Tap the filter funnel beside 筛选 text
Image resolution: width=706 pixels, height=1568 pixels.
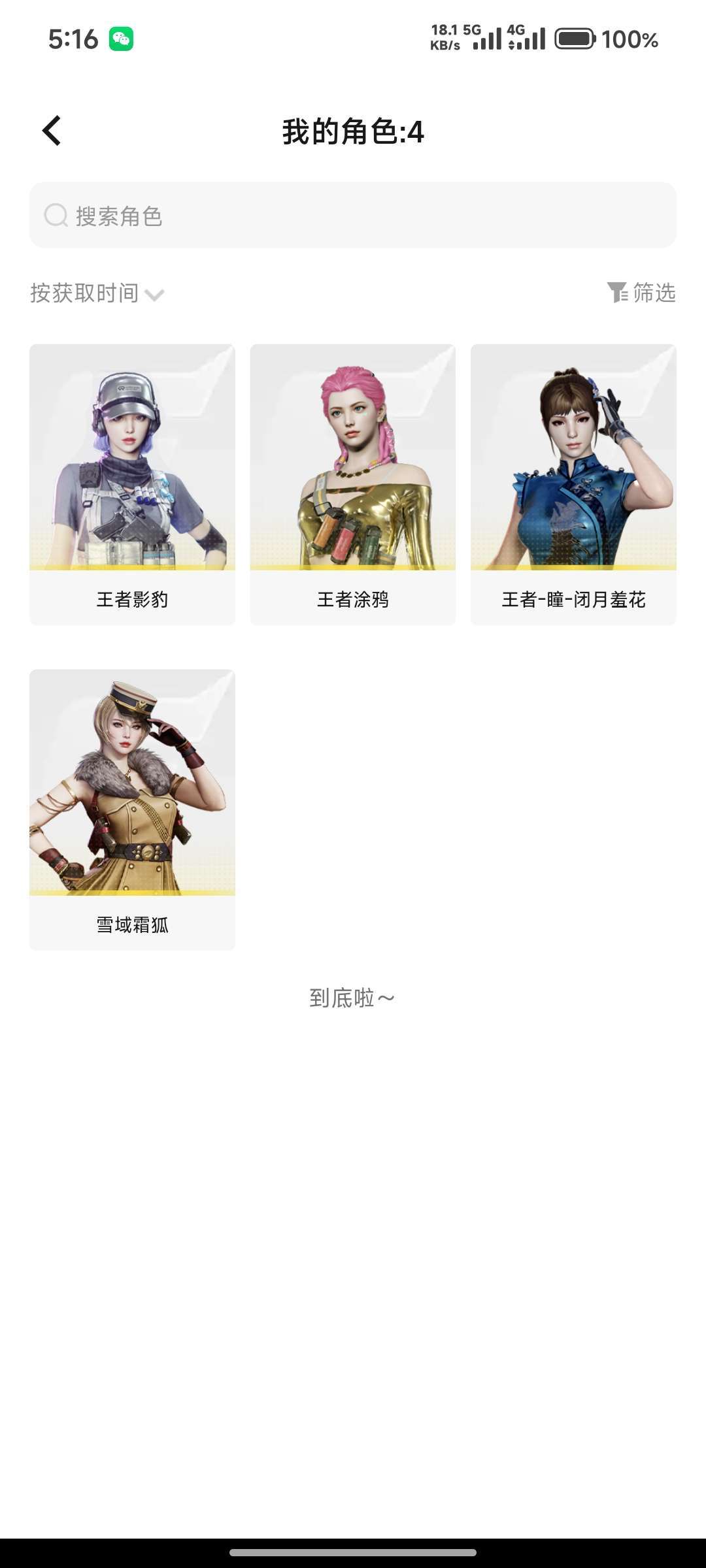pyautogui.click(x=616, y=294)
